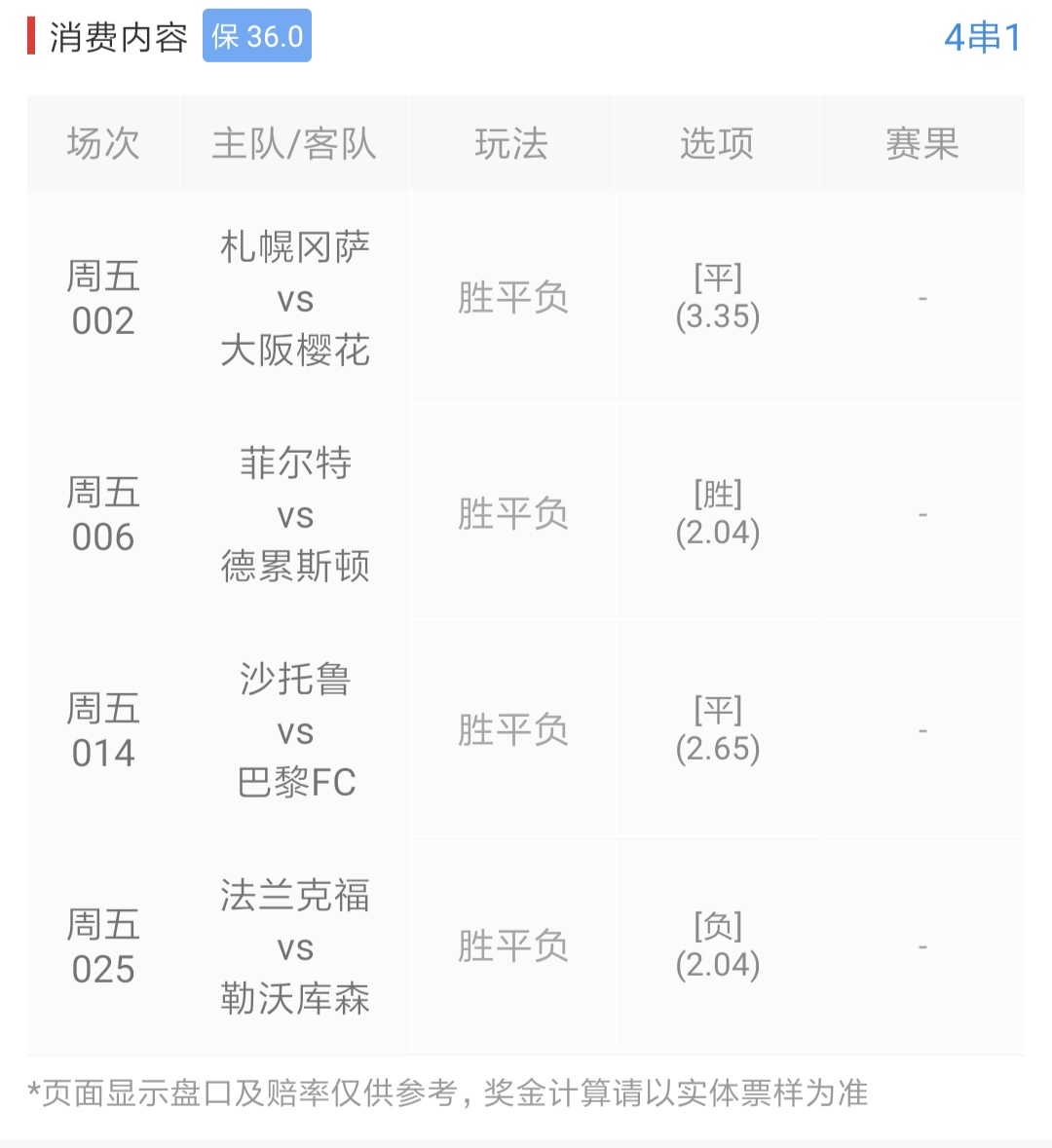This screenshot has width=1052, height=1148.
Task: Select the [平] odds for 札幌冈萨 match
Action: (x=718, y=298)
